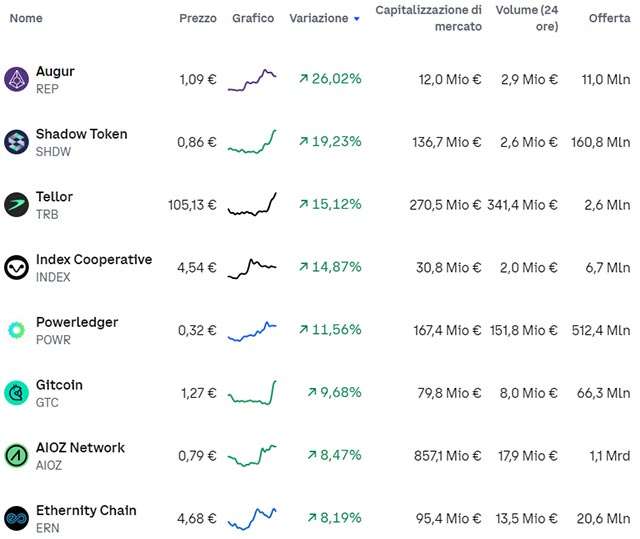
Task: Sort by Offerta column header
Action: coord(609,19)
